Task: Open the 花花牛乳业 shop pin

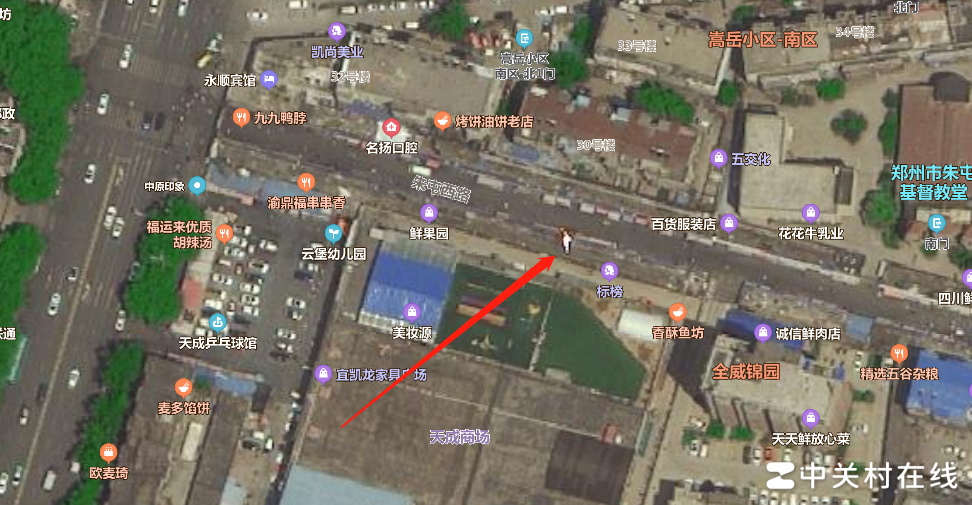Action: coord(811,212)
